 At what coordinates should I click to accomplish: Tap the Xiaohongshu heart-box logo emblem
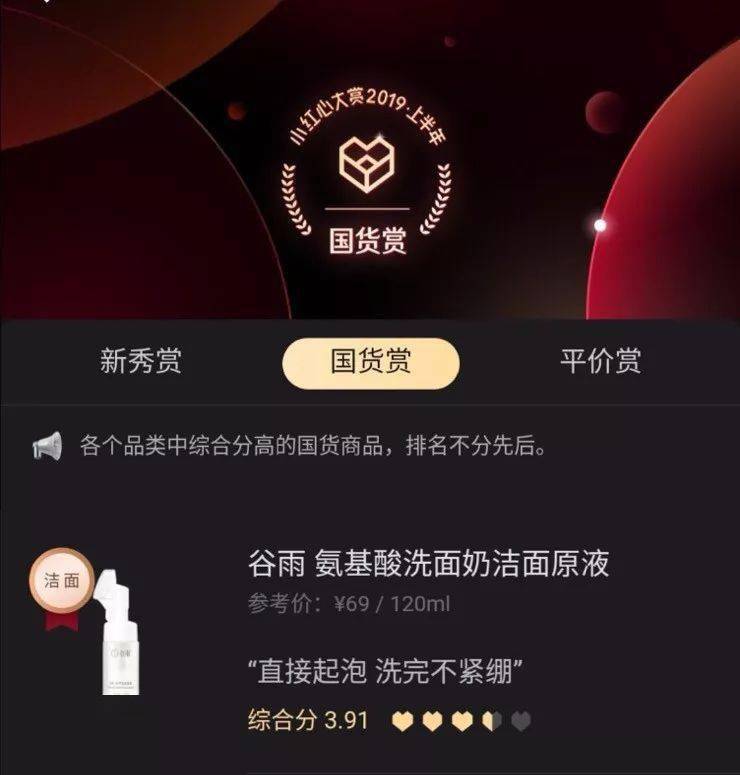pos(370,162)
